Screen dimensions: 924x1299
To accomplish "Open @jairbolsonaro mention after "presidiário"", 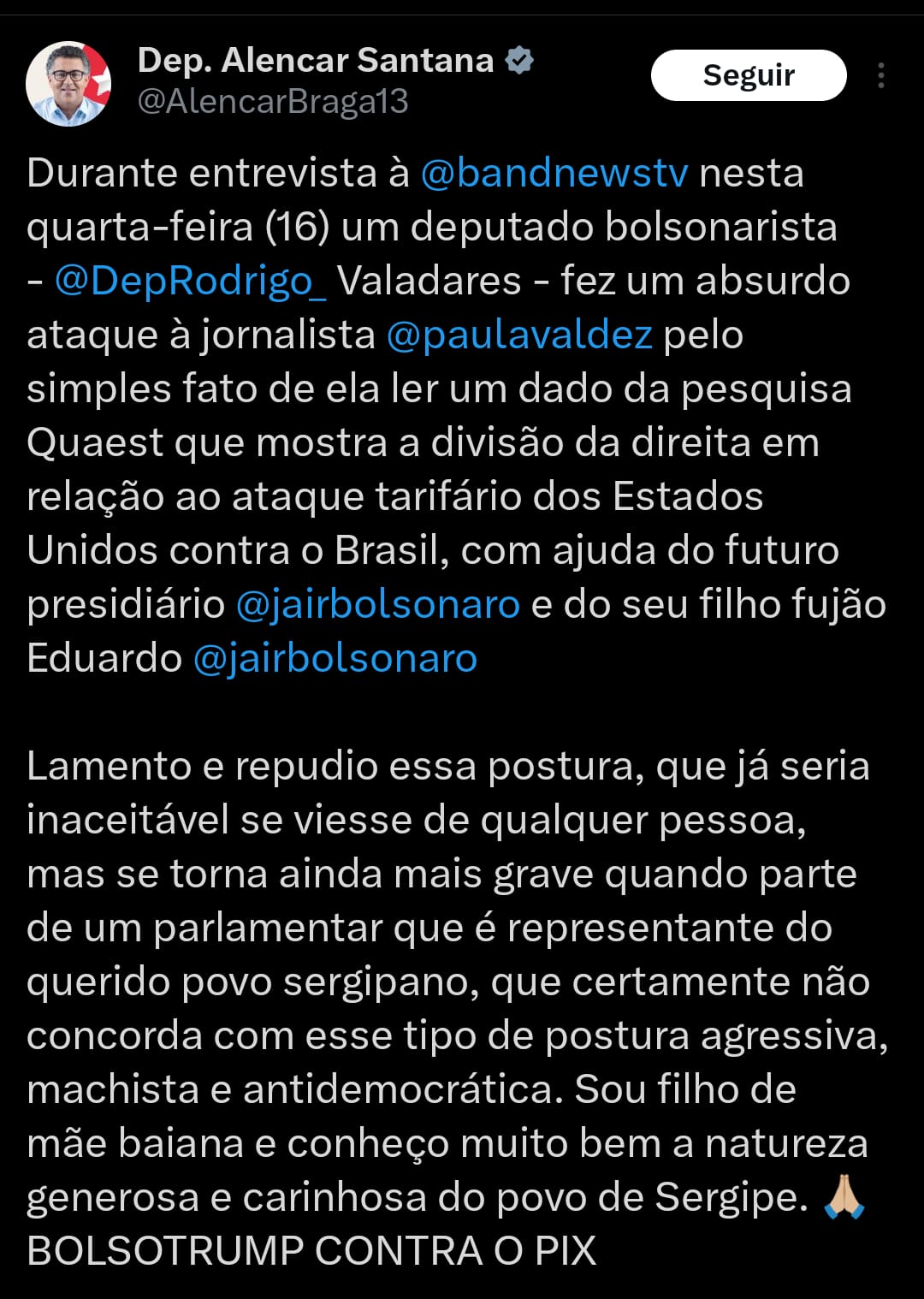I will [377, 604].
